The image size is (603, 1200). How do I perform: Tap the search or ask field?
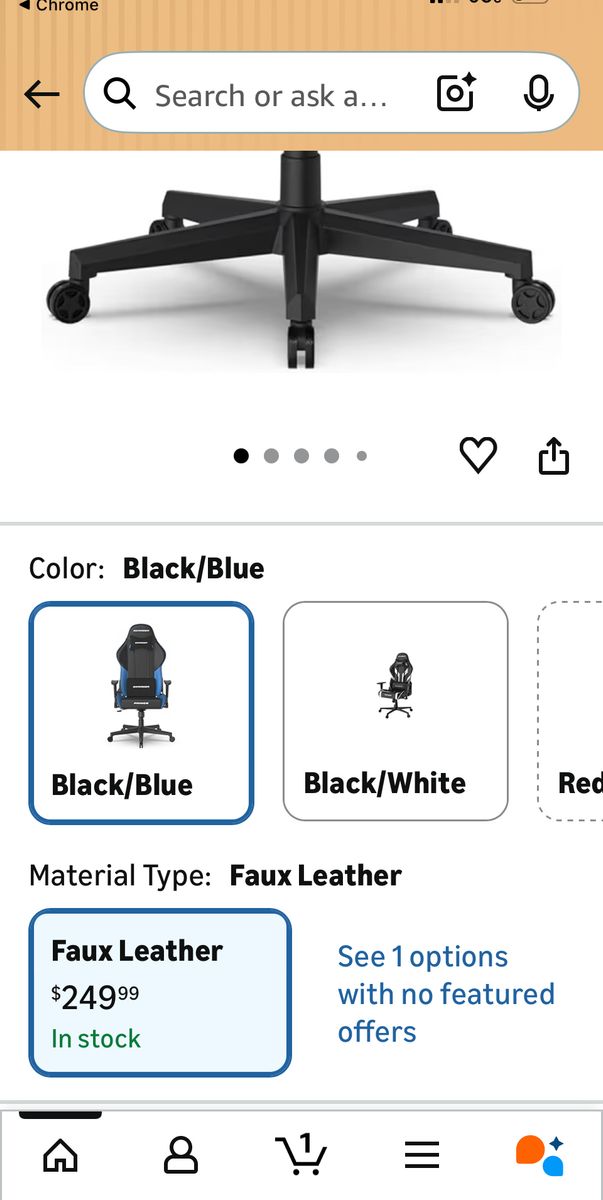click(x=270, y=95)
